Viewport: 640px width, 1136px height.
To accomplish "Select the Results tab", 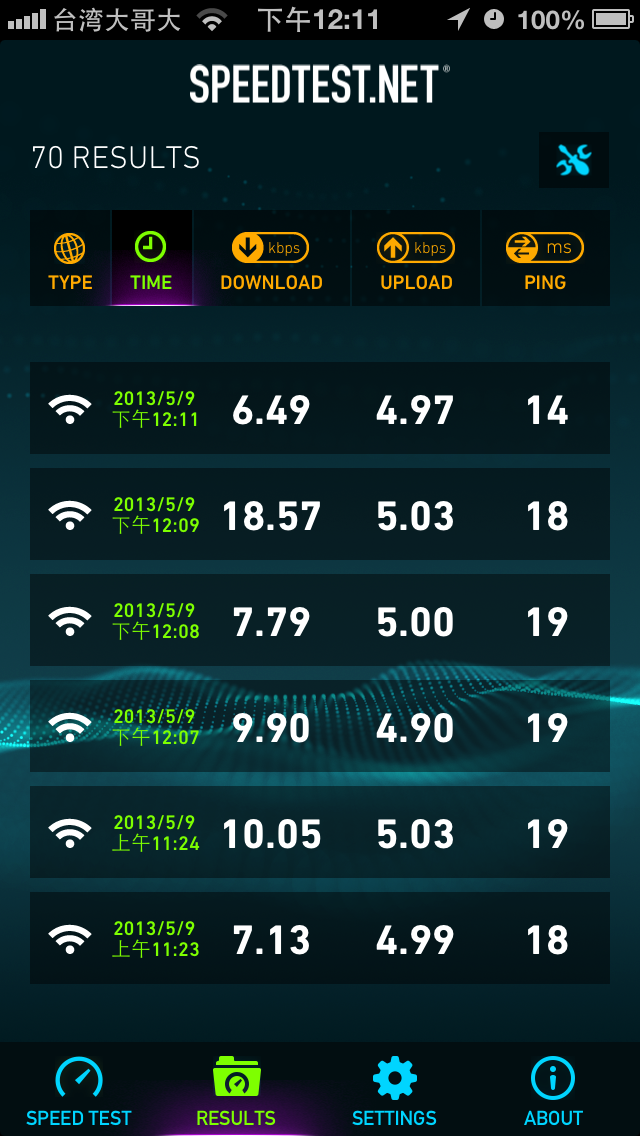I will click(x=236, y=1090).
